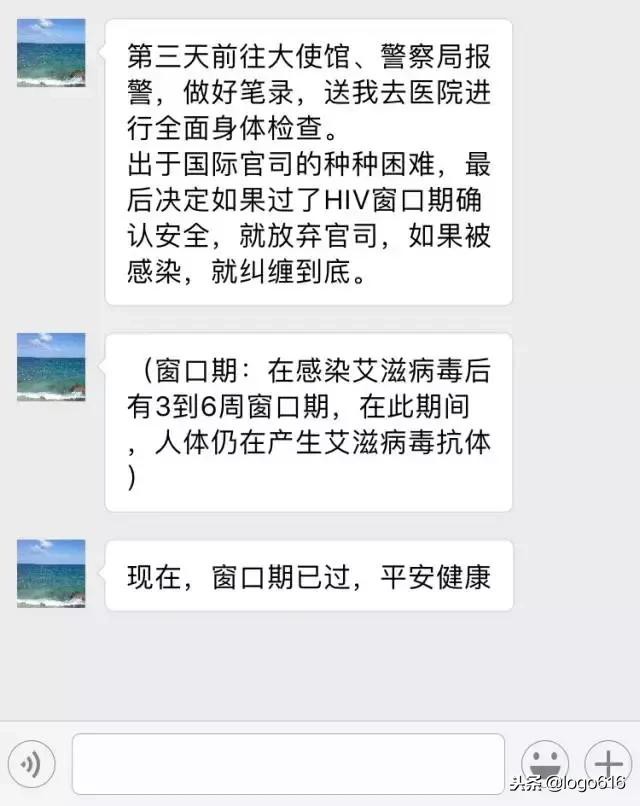
Task: View profile from avatar beside 现在，窗口期已过 message
Action: click(x=51, y=574)
